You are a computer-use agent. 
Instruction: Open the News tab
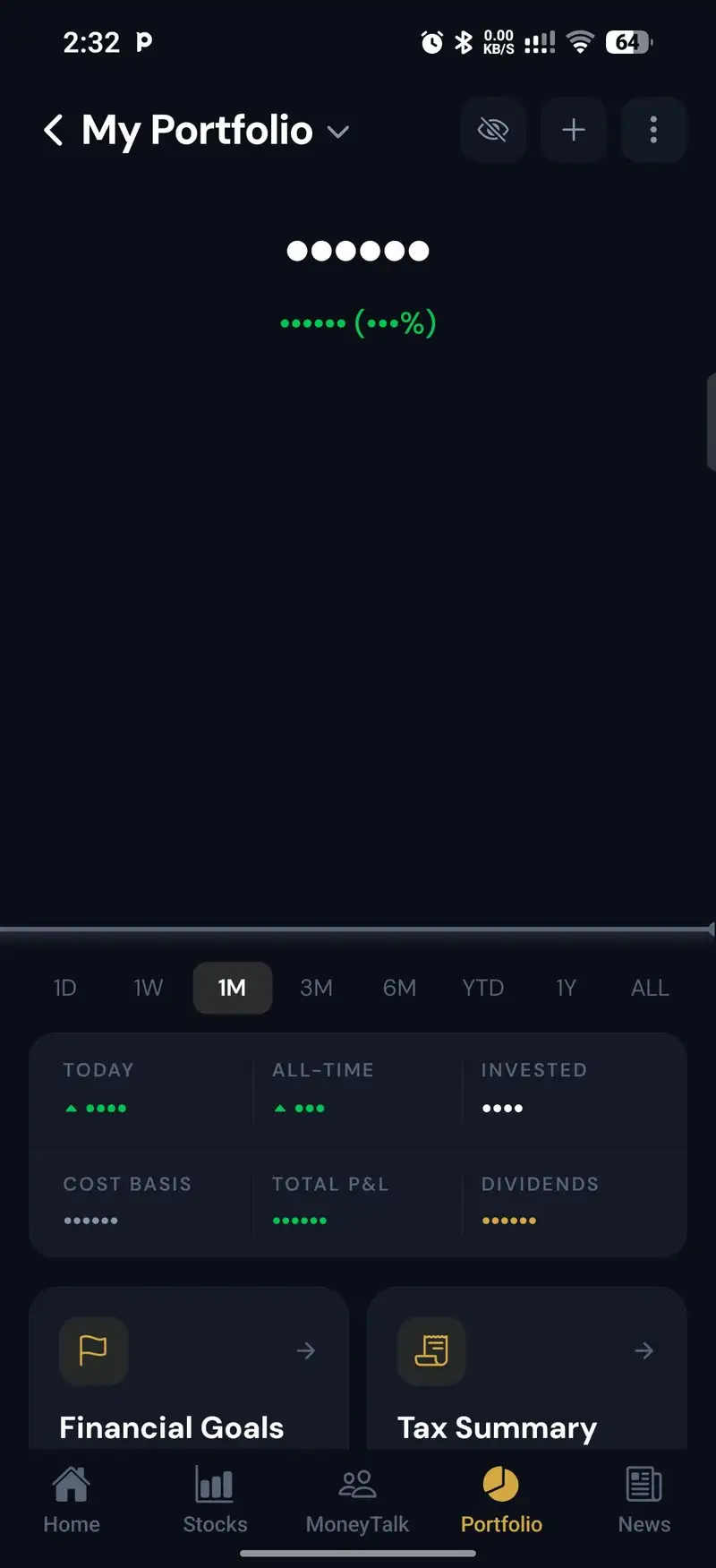tap(644, 1501)
